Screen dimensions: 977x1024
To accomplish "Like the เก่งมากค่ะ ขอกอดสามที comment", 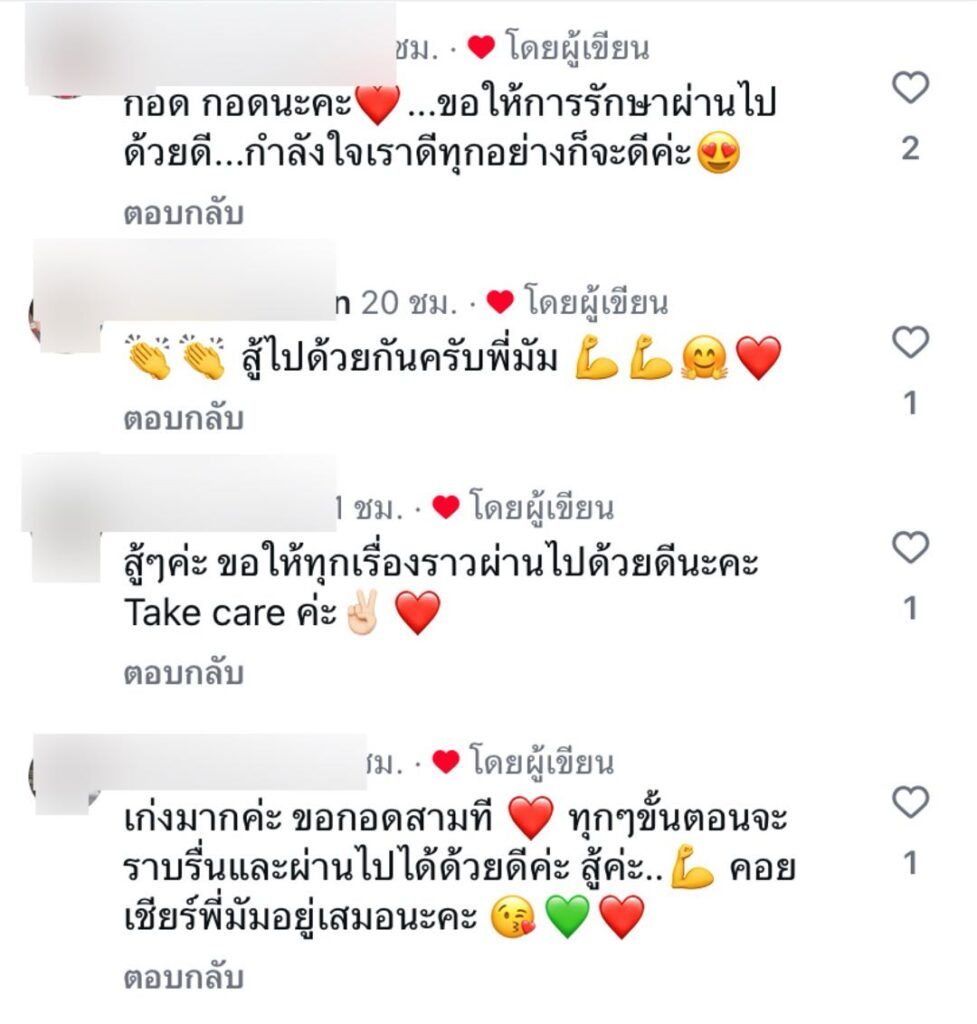I will pos(910,802).
